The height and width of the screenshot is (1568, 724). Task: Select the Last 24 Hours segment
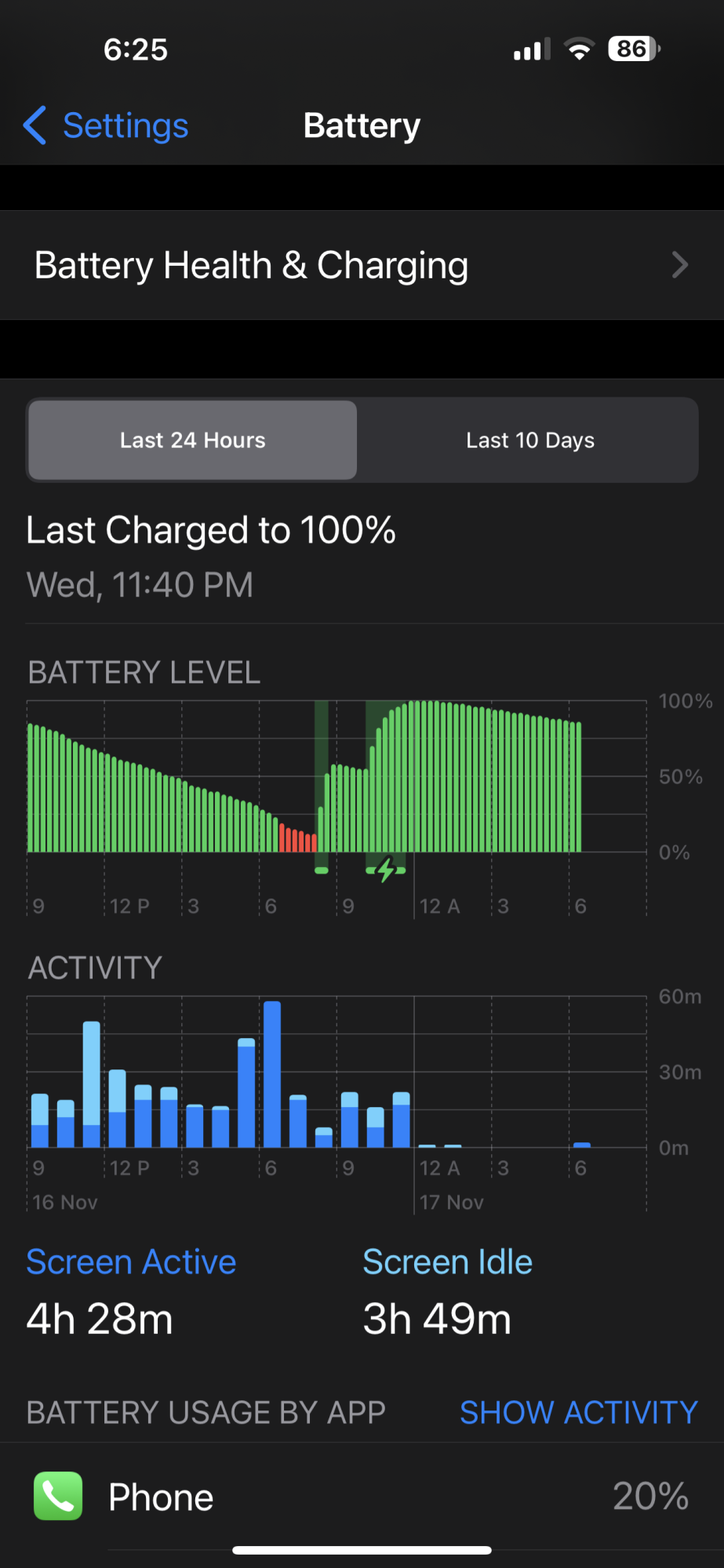(193, 441)
